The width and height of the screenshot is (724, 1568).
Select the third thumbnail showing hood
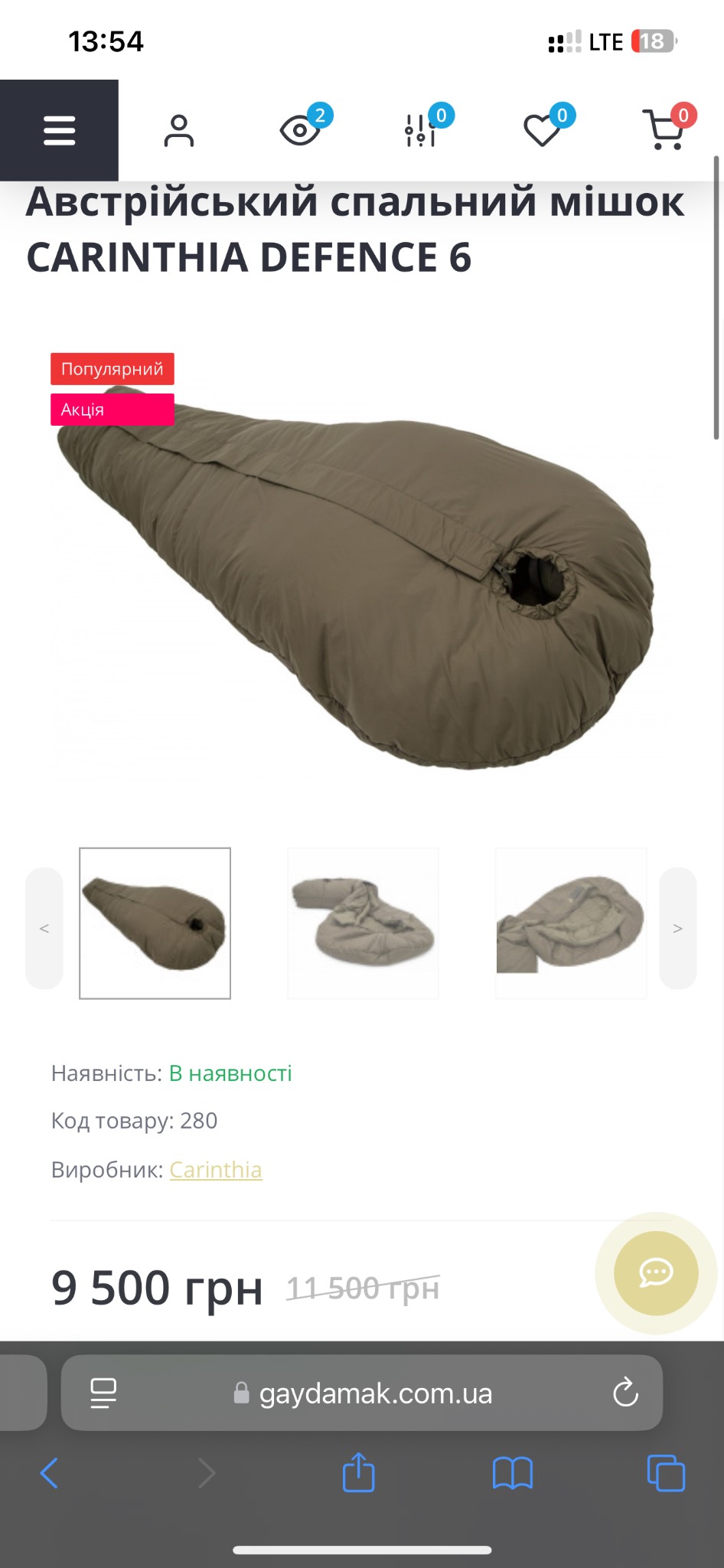tap(571, 923)
